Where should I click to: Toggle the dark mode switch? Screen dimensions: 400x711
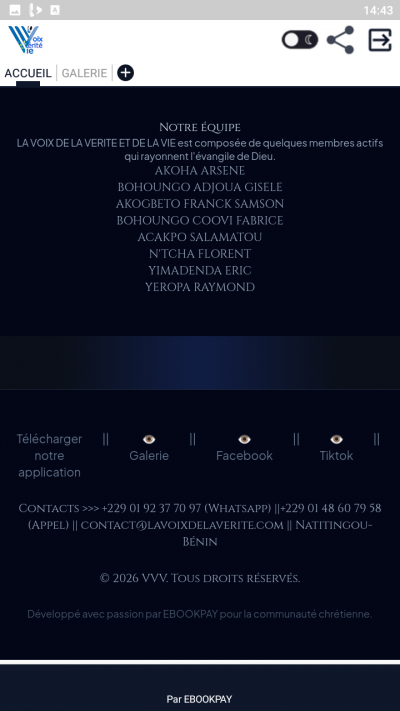coord(300,40)
